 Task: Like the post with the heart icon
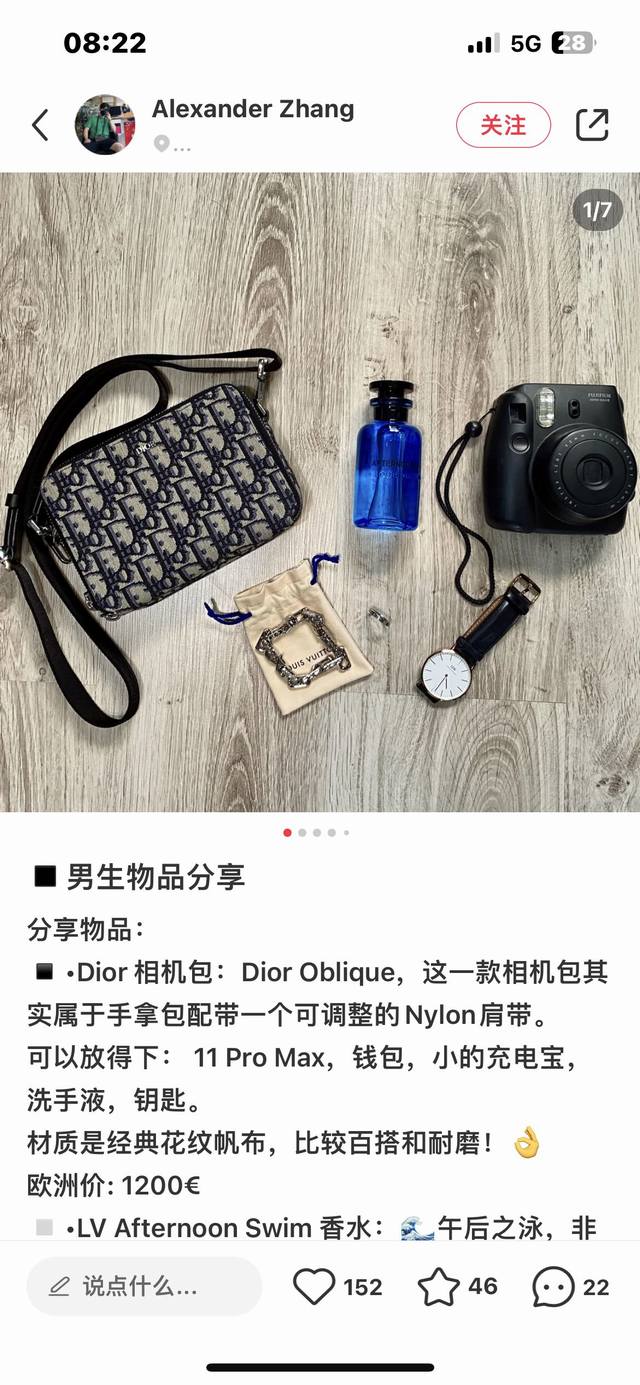pyautogui.click(x=315, y=1286)
